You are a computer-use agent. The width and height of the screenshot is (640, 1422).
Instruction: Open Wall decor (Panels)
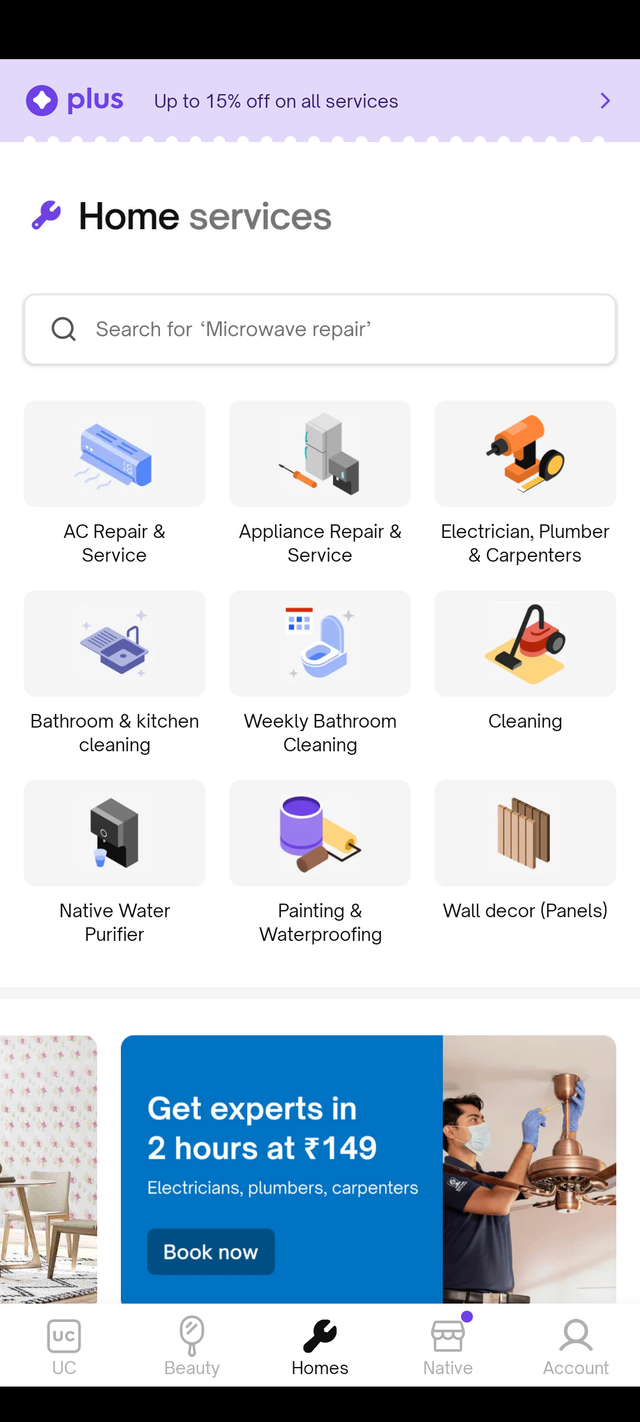(x=525, y=834)
